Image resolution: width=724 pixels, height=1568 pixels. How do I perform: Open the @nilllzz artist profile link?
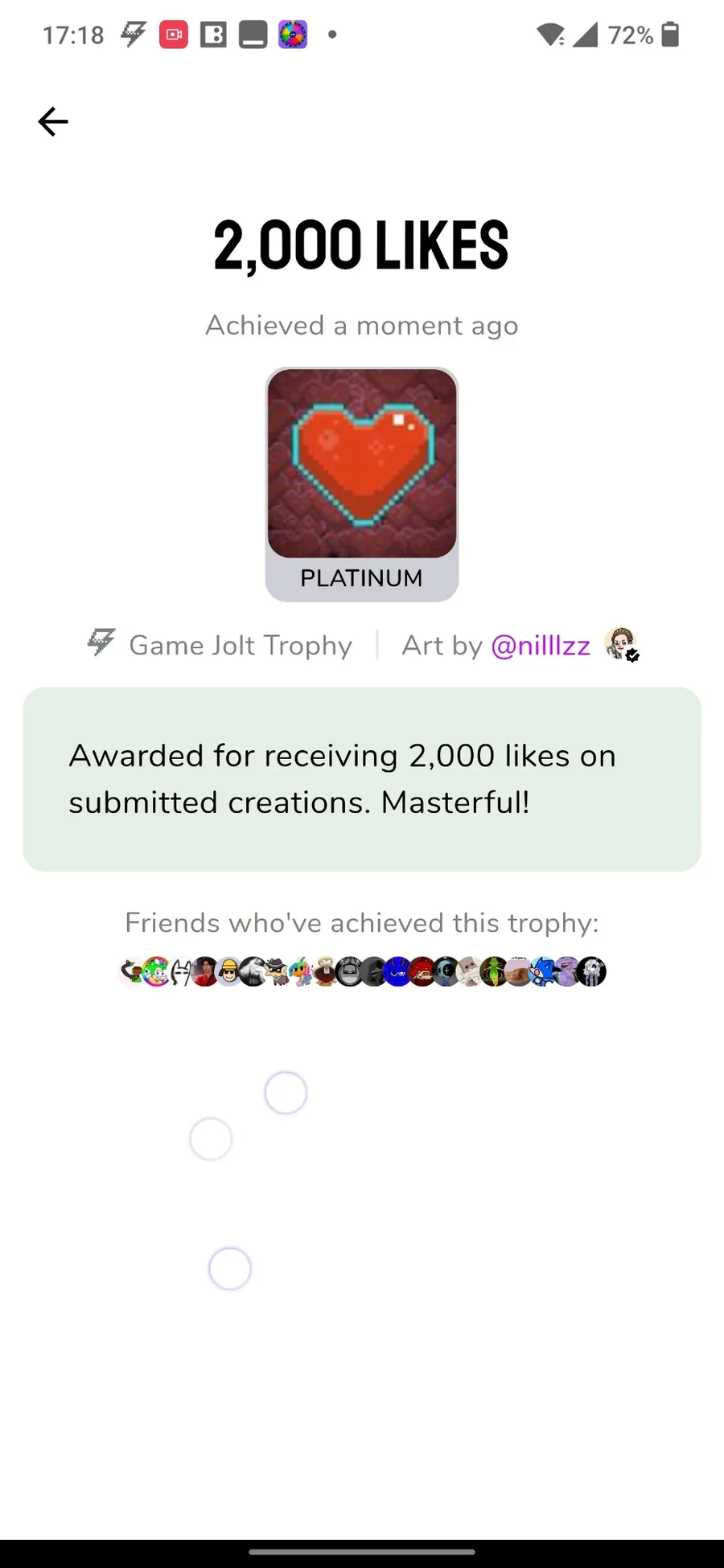(540, 646)
